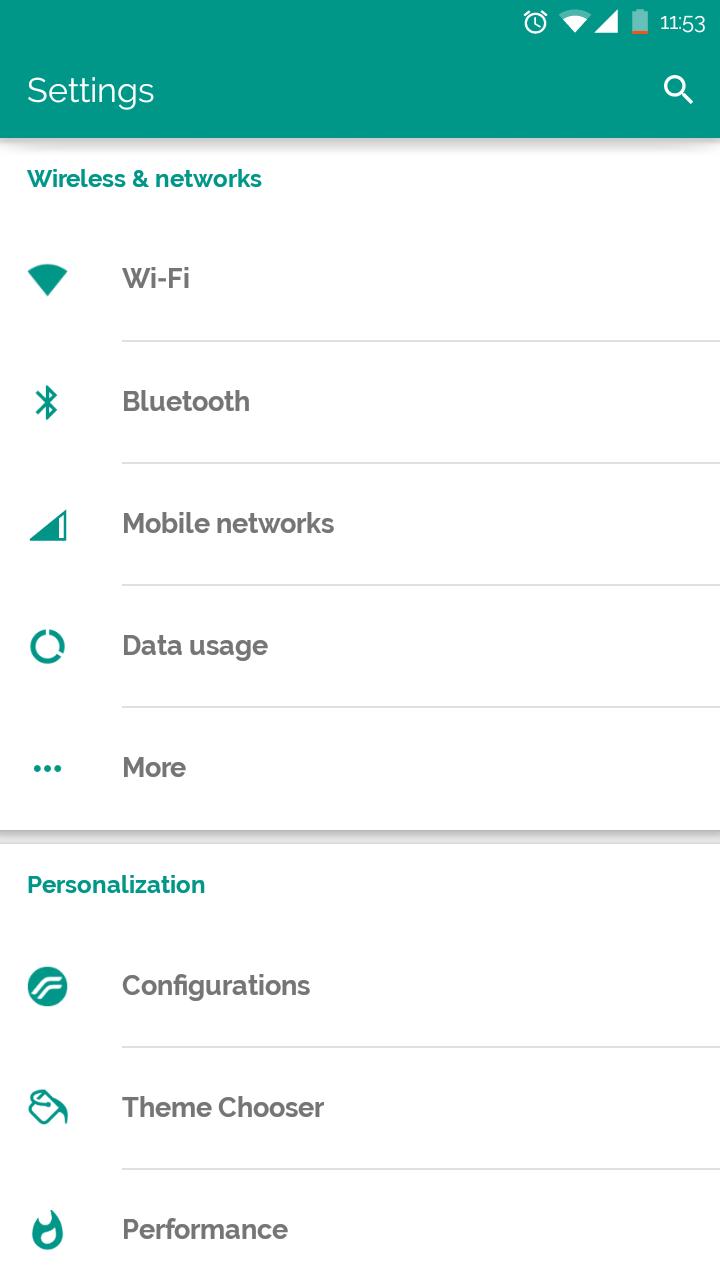The width and height of the screenshot is (720, 1280).
Task: Tap the More ellipsis icon
Action: click(47, 767)
